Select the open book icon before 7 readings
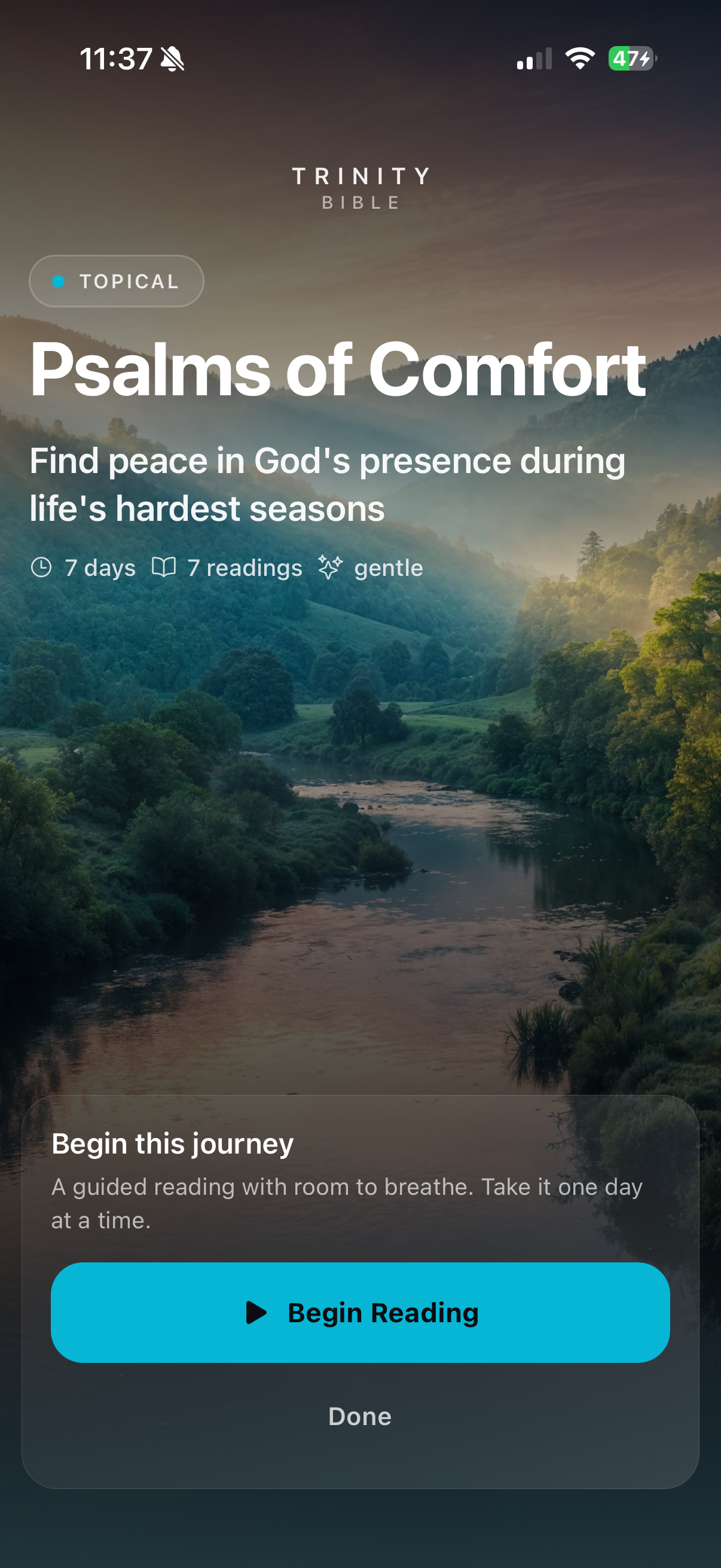 [x=164, y=568]
